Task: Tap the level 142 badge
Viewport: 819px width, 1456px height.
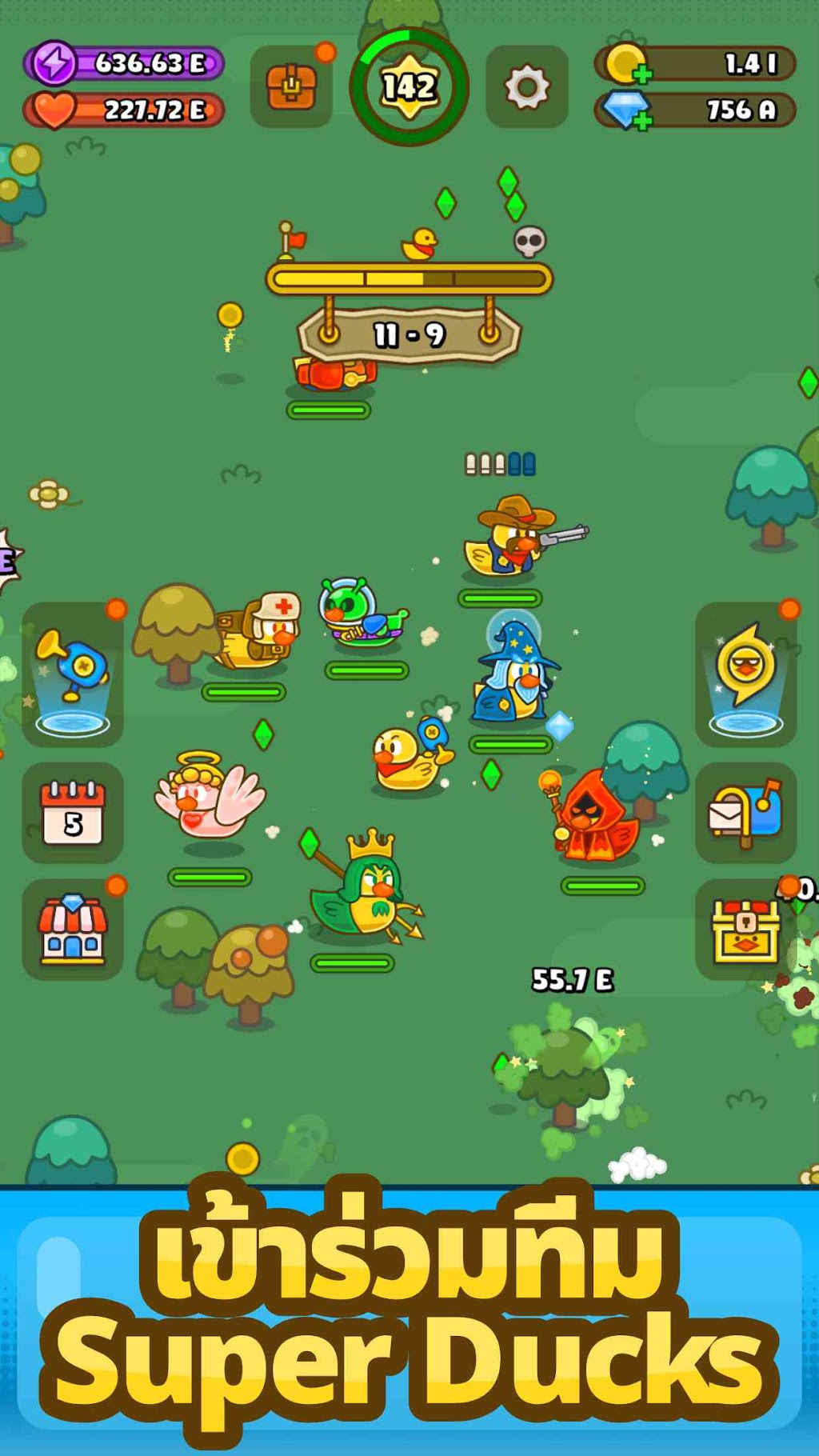Action: tap(409, 86)
